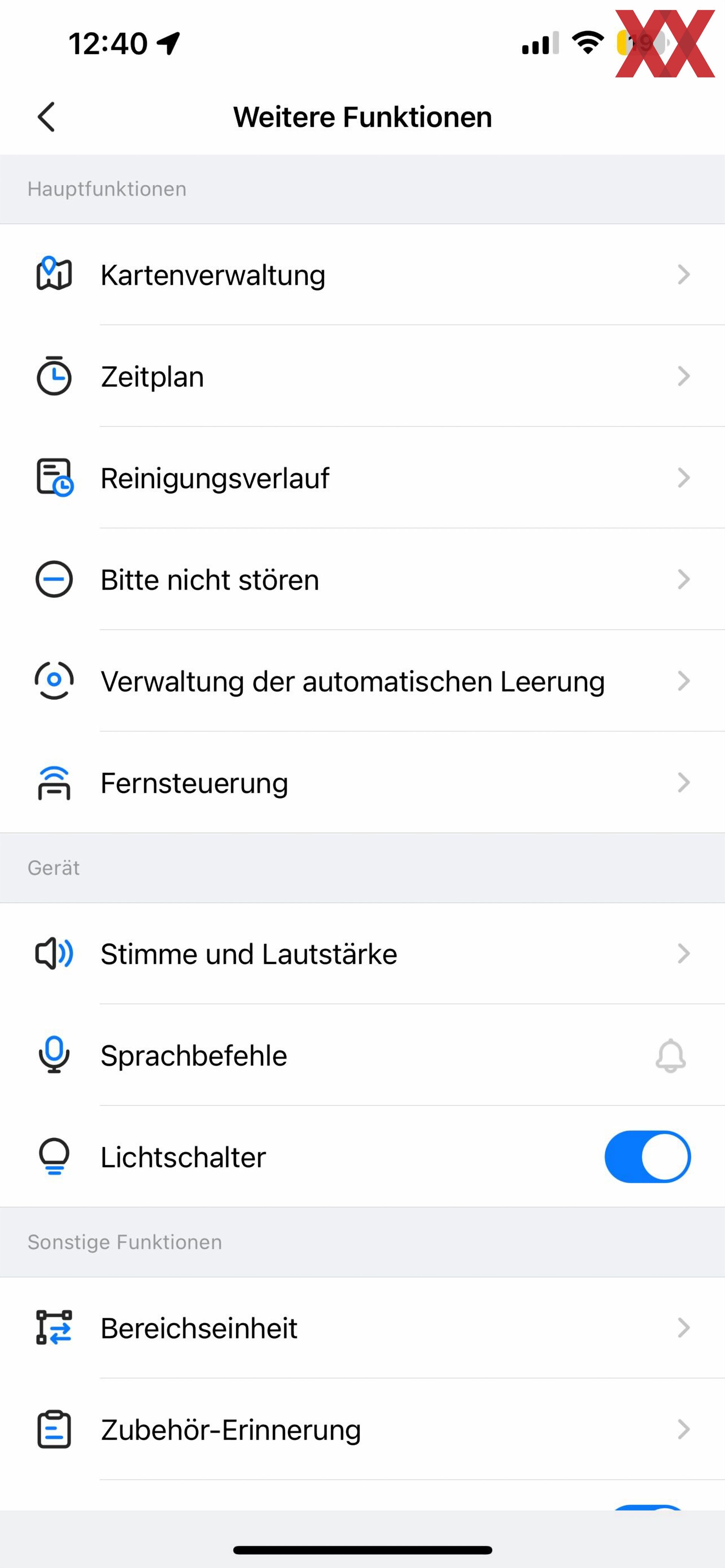The height and width of the screenshot is (1568, 725).
Task: Open Sprachbefehle
Action: click(x=362, y=1055)
